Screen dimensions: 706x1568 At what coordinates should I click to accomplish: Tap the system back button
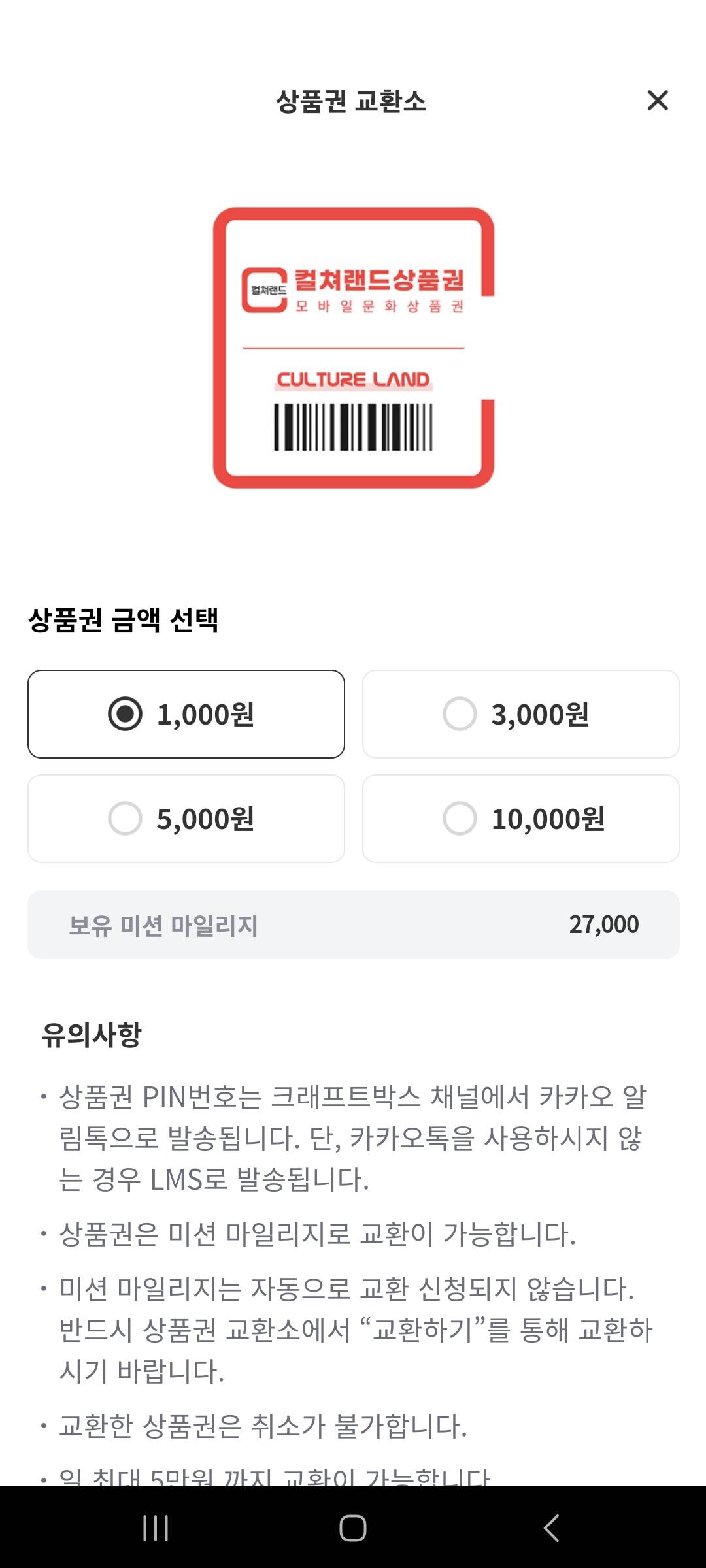[551, 1528]
